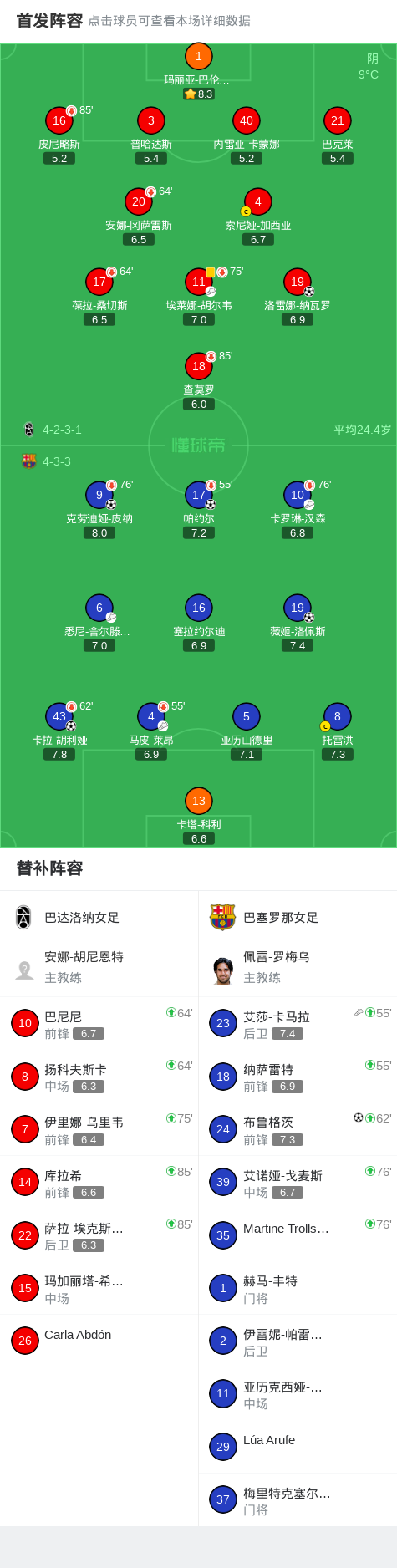View substitute 布鲁格茨 number 24 details

298,1130
